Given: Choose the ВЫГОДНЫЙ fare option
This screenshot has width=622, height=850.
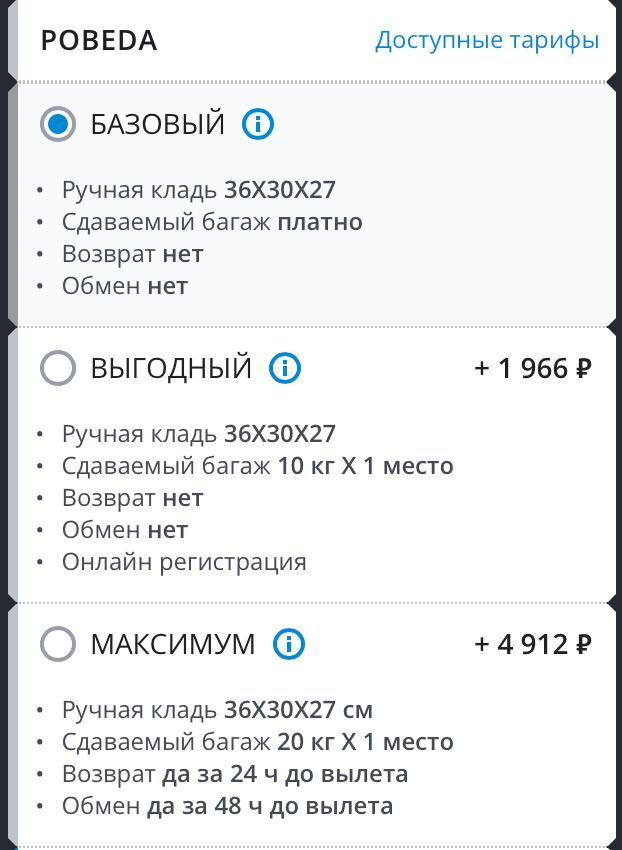Looking at the screenshot, I should click(58, 369).
